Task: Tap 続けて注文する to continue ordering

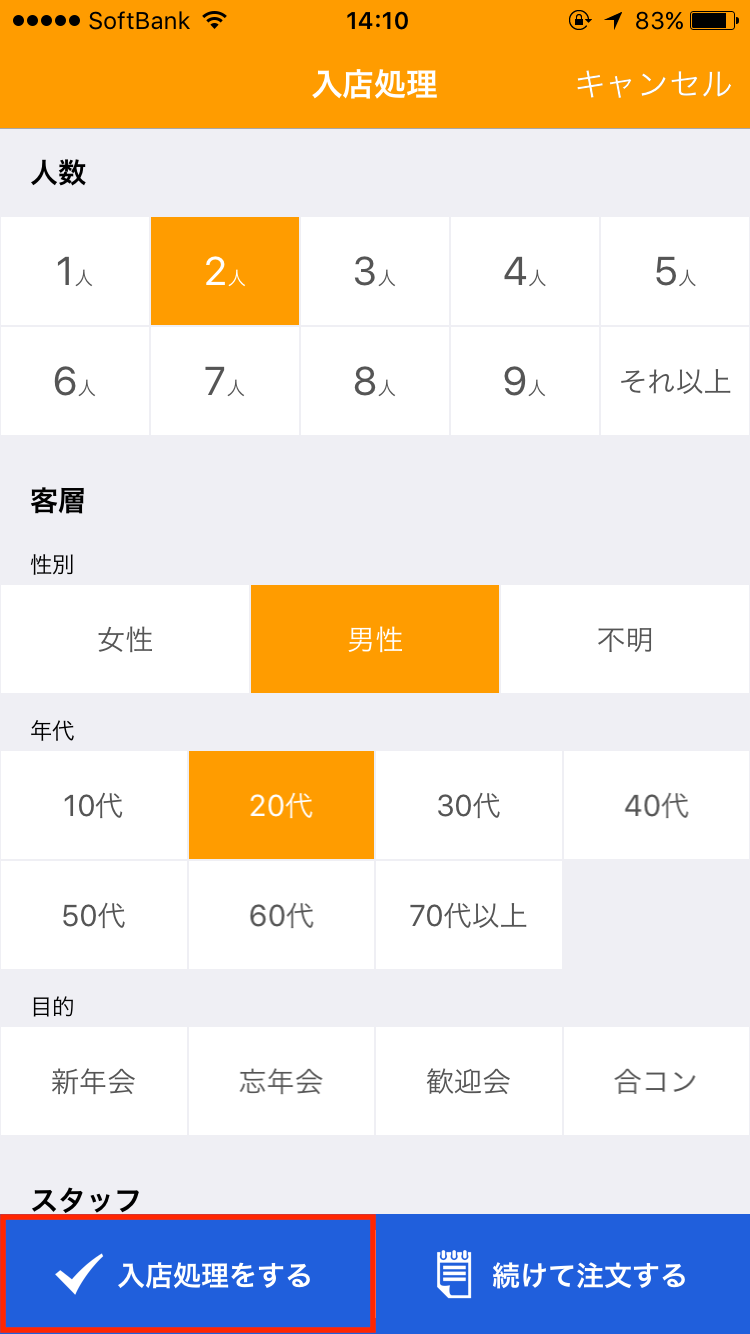Action: point(562,1275)
